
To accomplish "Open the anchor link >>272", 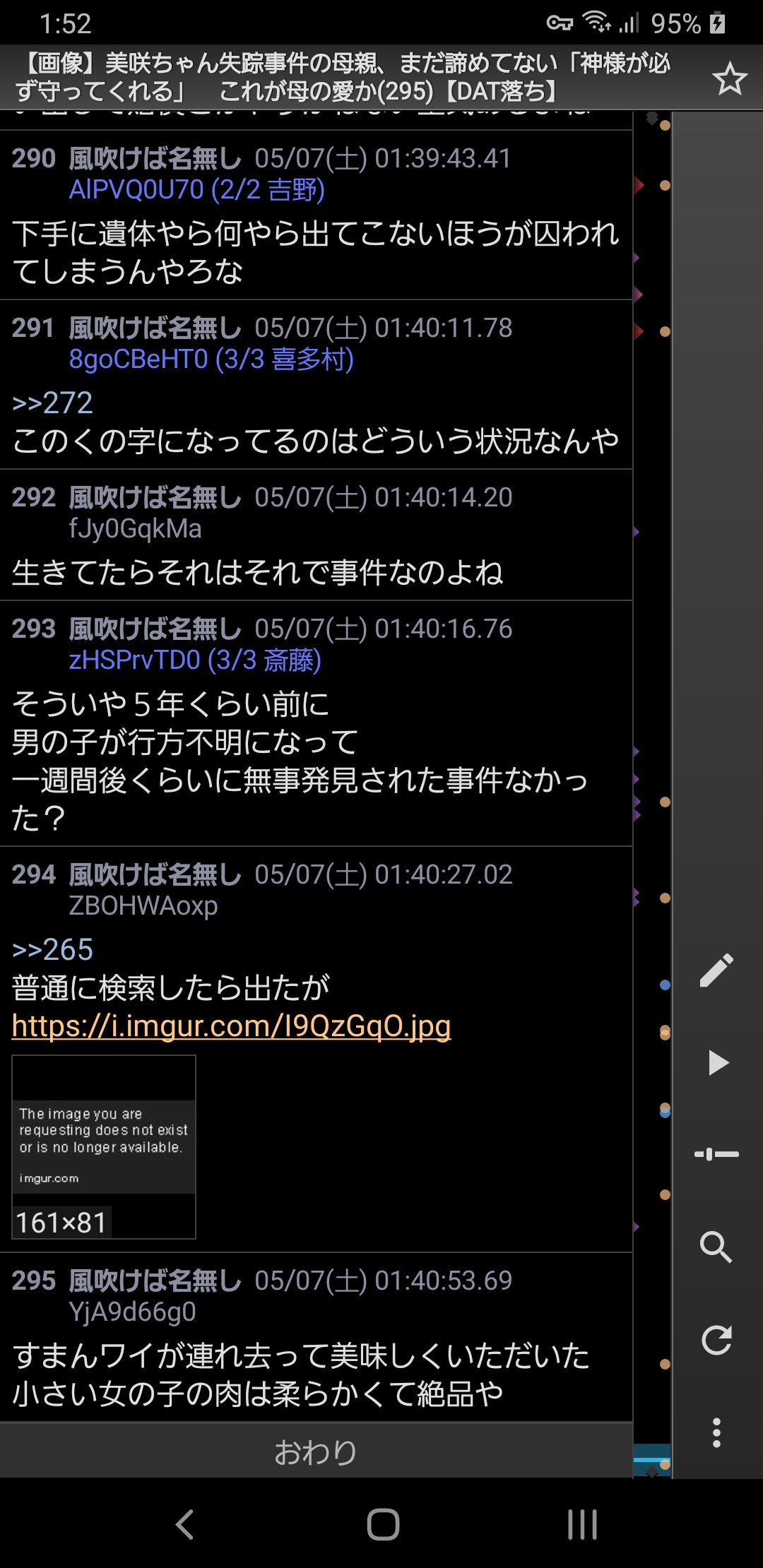I will pyautogui.click(x=52, y=403).
